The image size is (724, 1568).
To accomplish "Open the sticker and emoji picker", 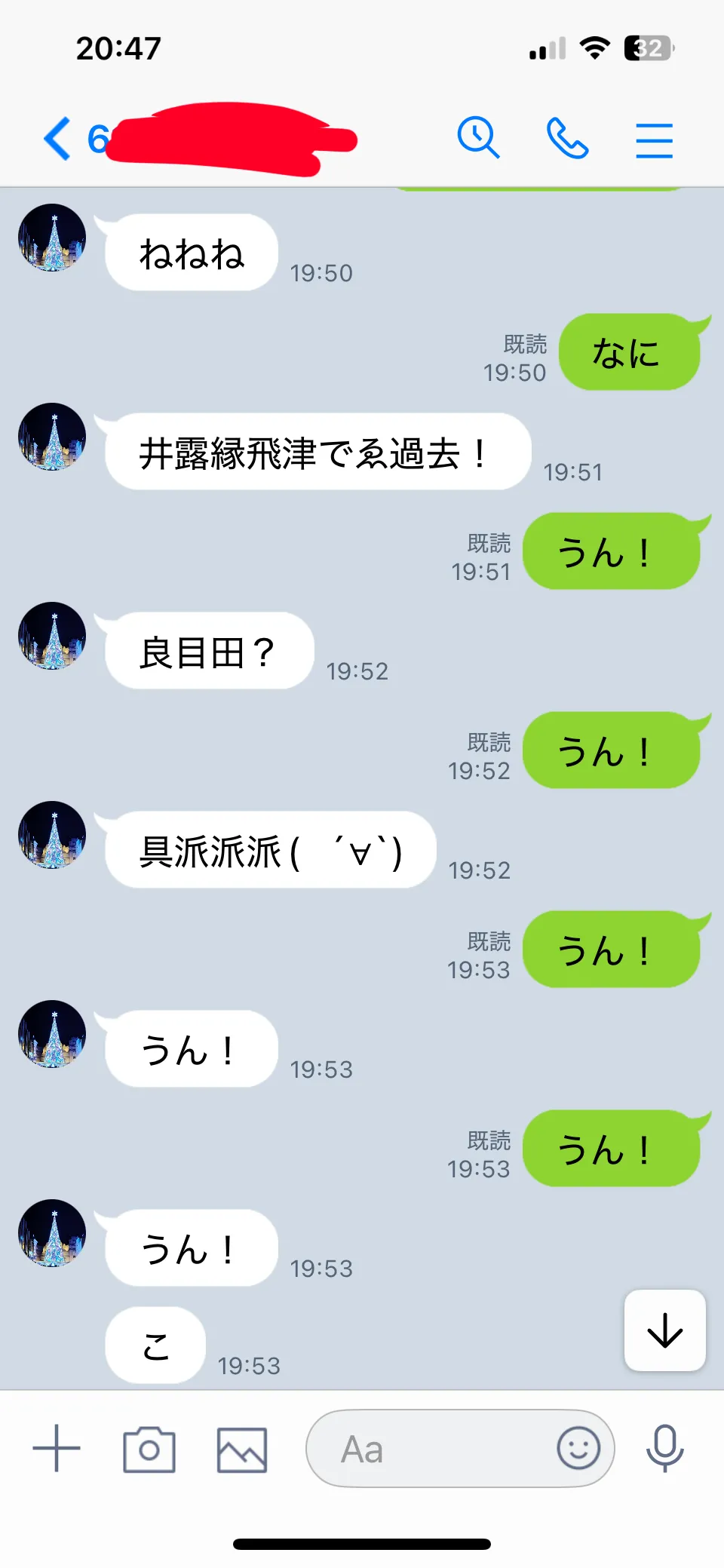I will click(578, 1448).
